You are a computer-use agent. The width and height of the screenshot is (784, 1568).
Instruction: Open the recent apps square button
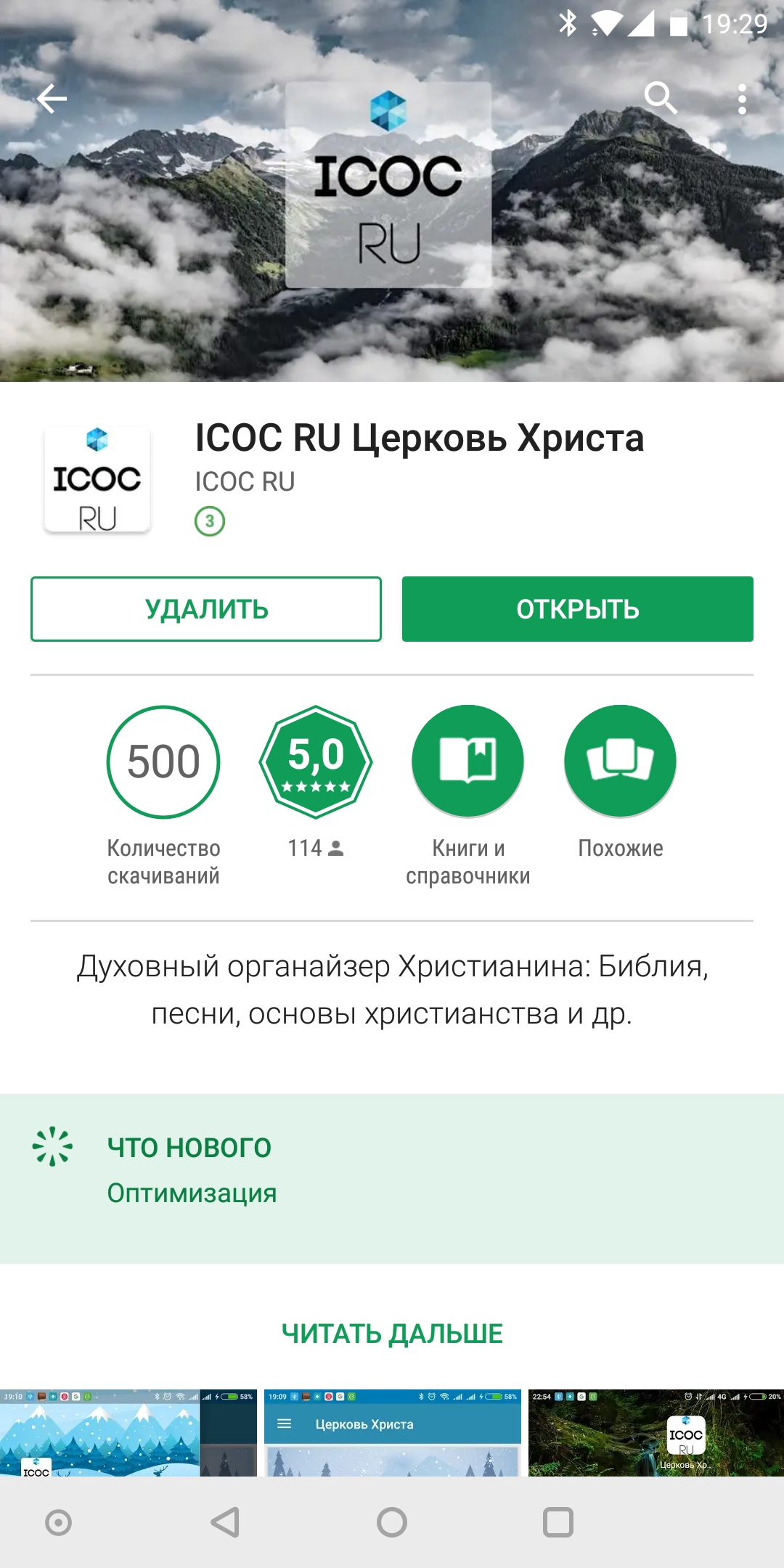(558, 1522)
